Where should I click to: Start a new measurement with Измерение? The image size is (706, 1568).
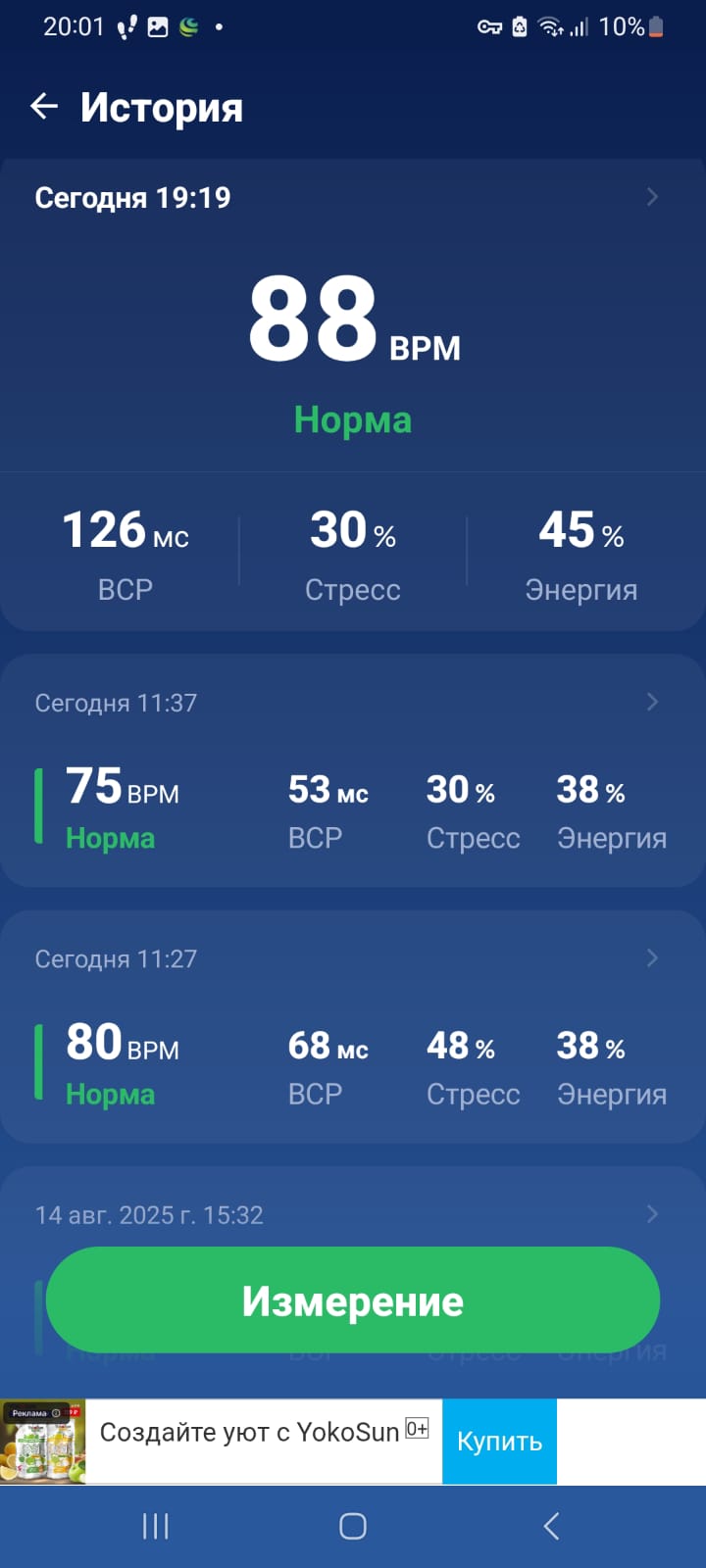click(x=353, y=1300)
